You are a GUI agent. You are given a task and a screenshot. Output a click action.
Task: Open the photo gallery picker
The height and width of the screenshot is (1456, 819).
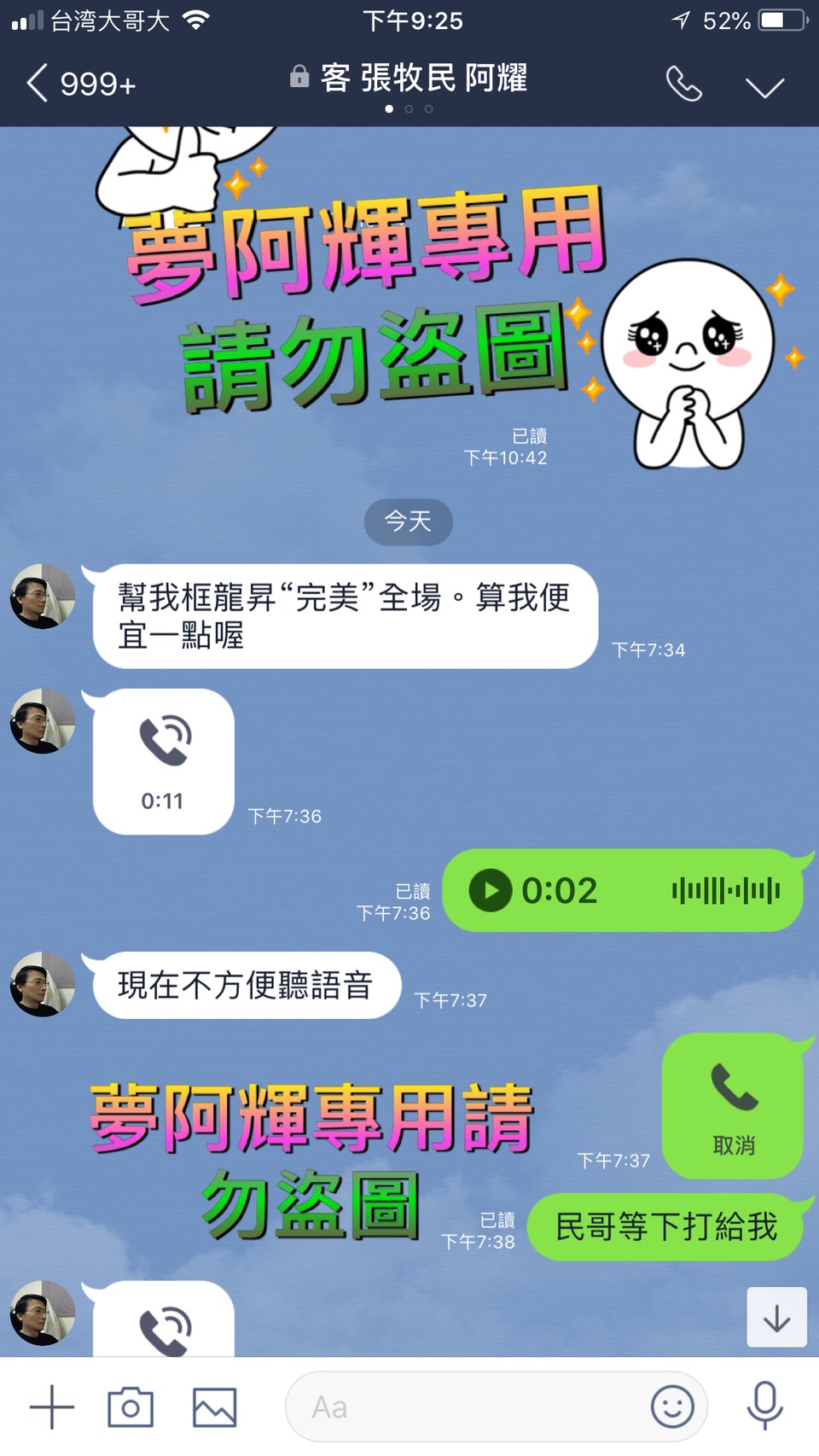pyautogui.click(x=214, y=1406)
